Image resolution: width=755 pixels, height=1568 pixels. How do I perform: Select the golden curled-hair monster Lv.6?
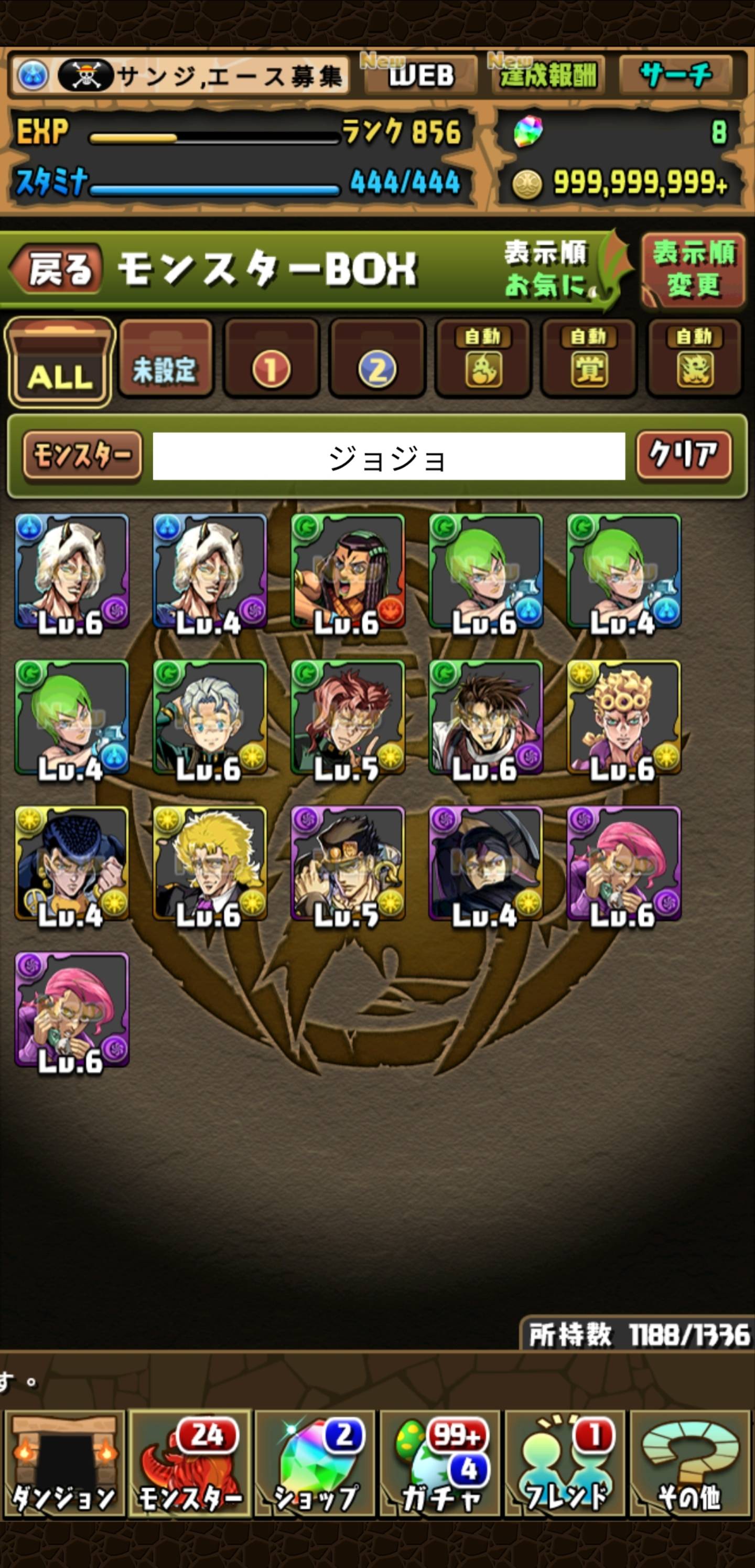[x=623, y=718]
